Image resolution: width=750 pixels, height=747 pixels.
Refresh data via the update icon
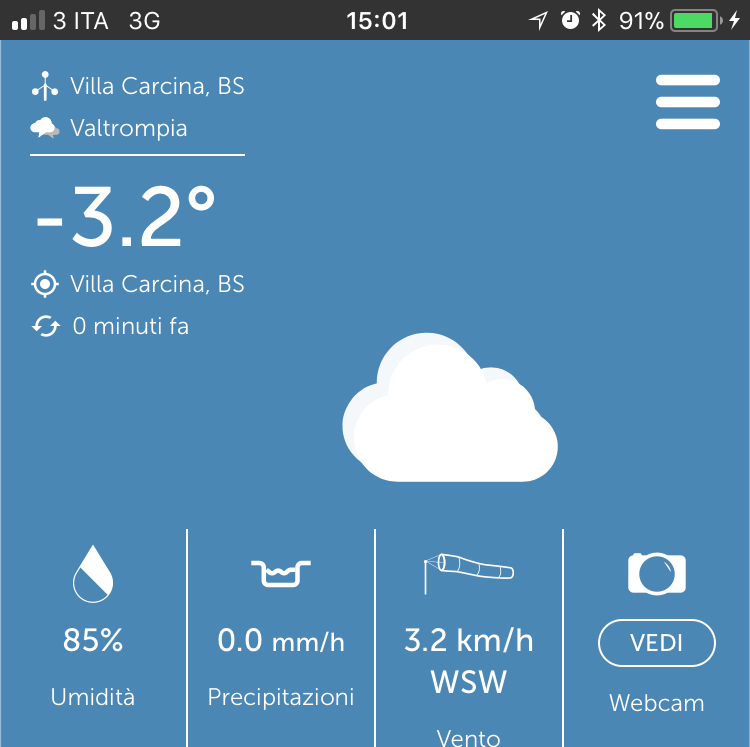pyautogui.click(x=46, y=326)
